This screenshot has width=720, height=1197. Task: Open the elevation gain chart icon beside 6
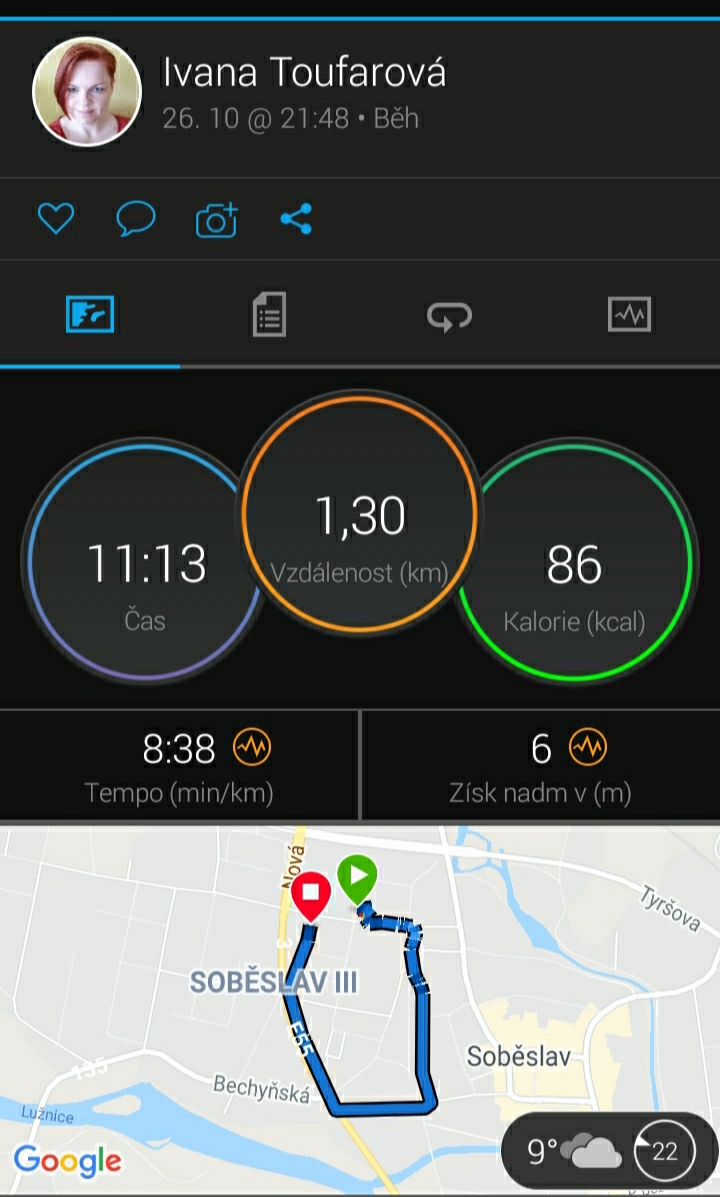[x=588, y=747]
